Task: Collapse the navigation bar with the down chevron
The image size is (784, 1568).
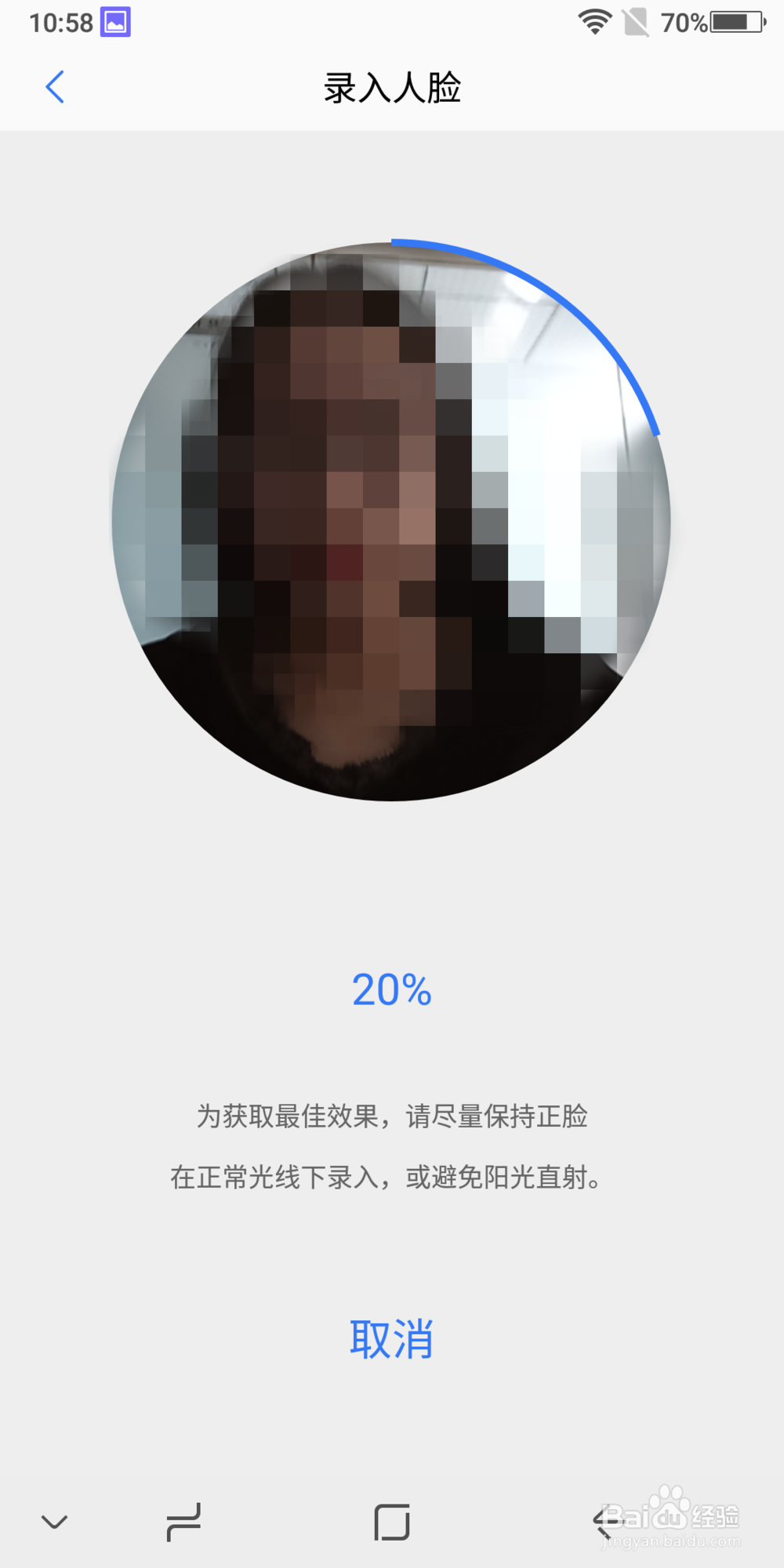Action: click(53, 1522)
